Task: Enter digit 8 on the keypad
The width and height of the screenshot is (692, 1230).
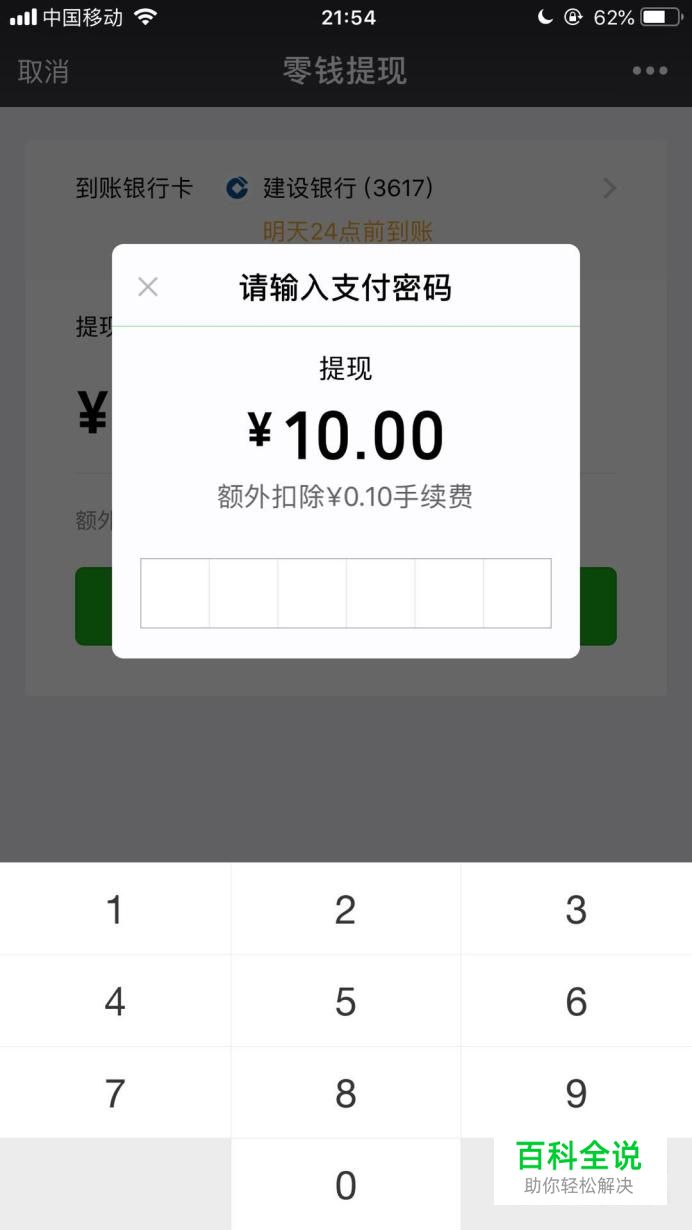Action: coord(345,1094)
